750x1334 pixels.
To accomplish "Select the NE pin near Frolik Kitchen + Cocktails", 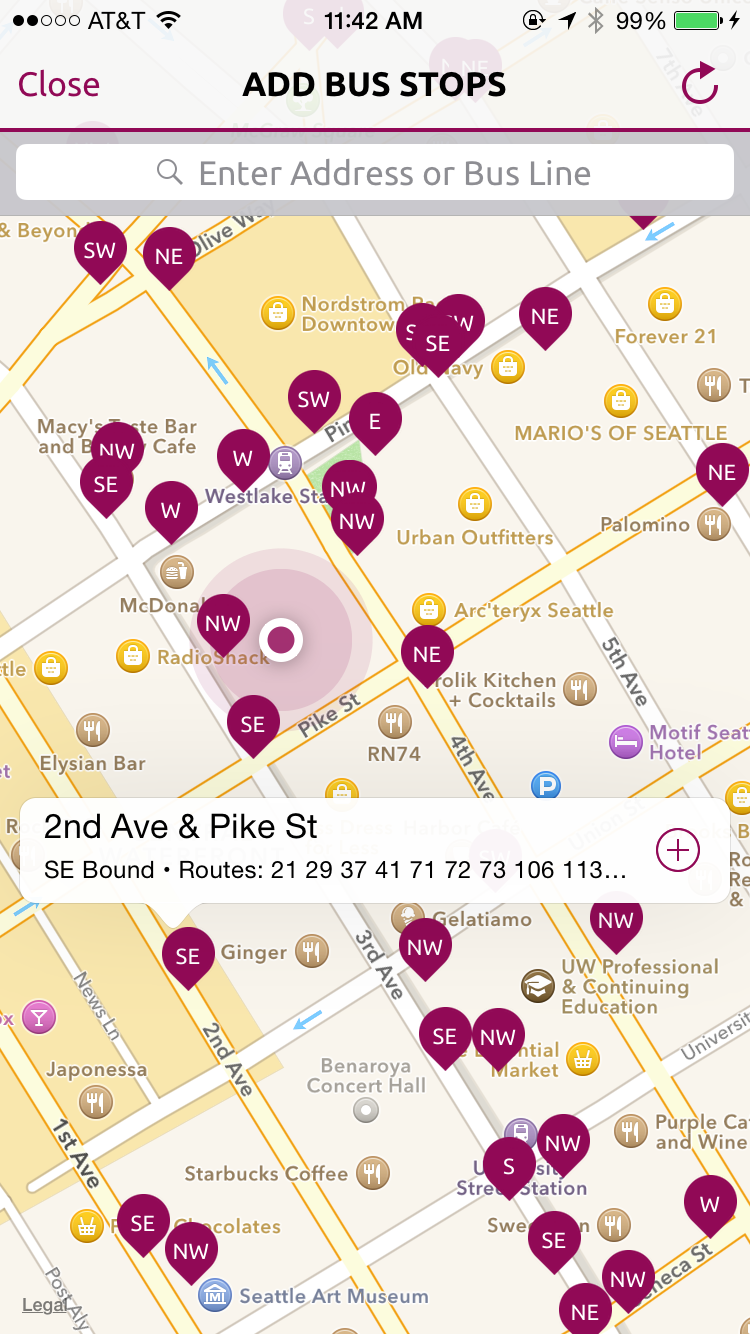I will pos(427,654).
